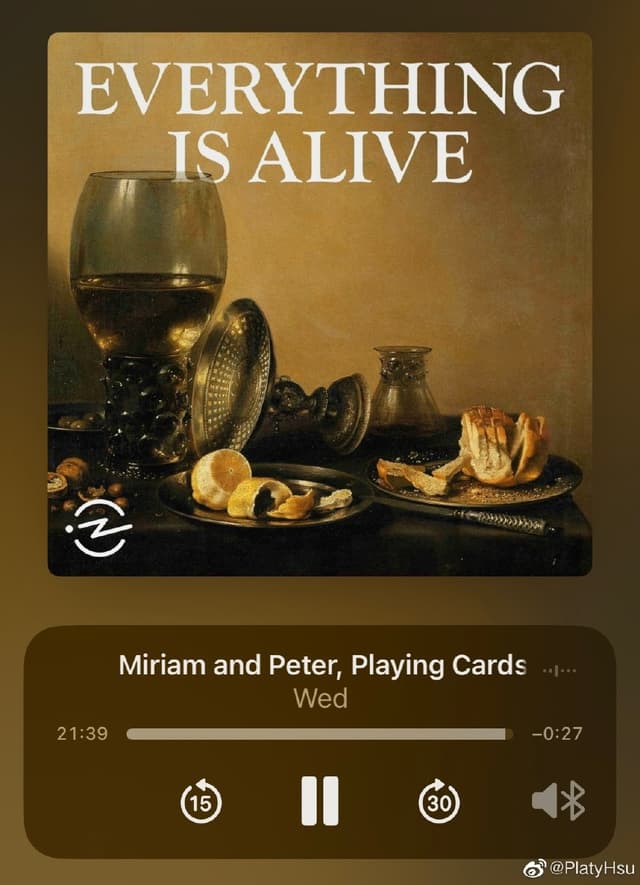Viewport: 640px width, 885px height.
Task: Open the Everything Is Alive artwork
Action: point(320,304)
